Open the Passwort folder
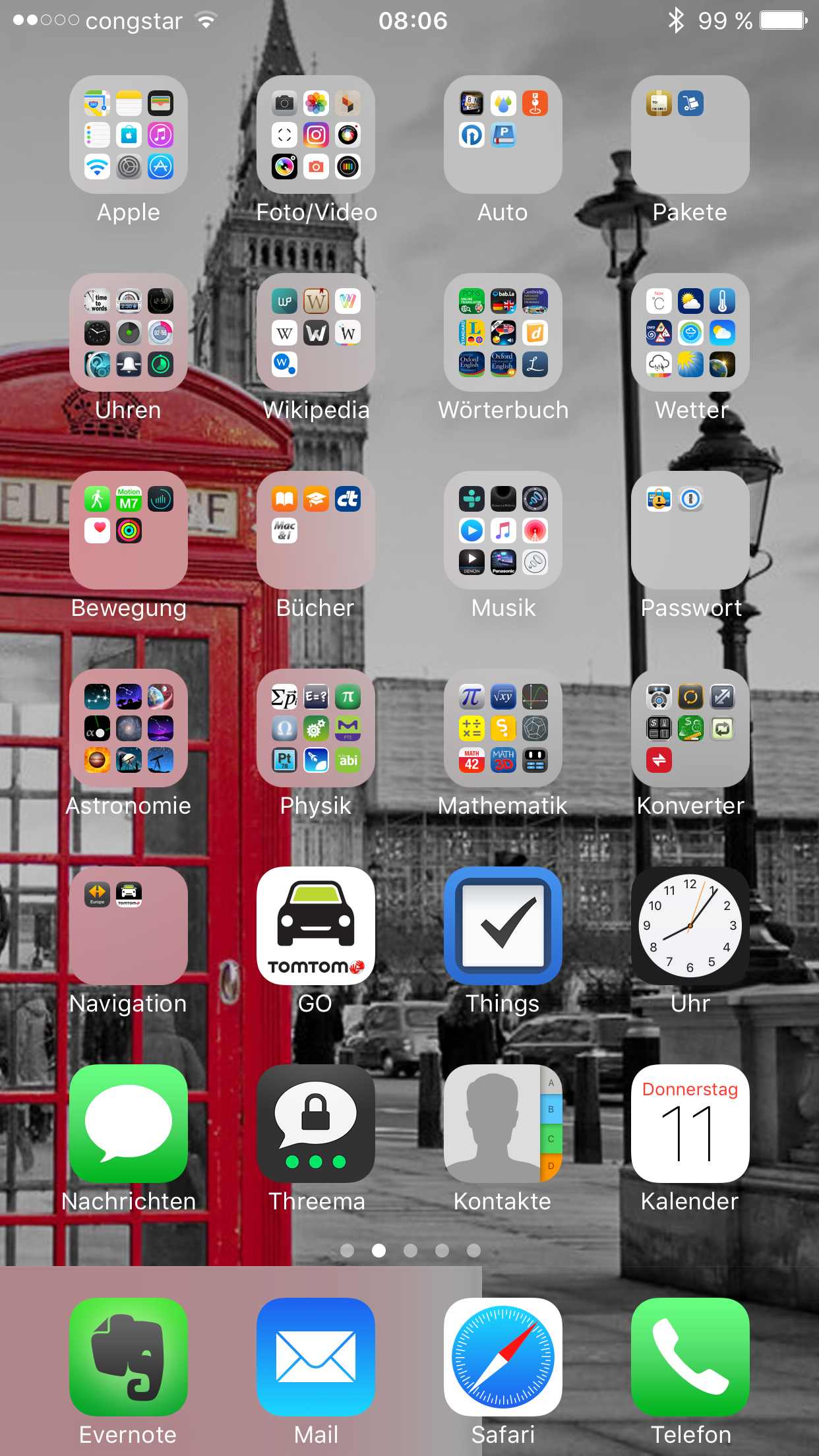Viewport: 819px width, 1456px height. click(690, 530)
